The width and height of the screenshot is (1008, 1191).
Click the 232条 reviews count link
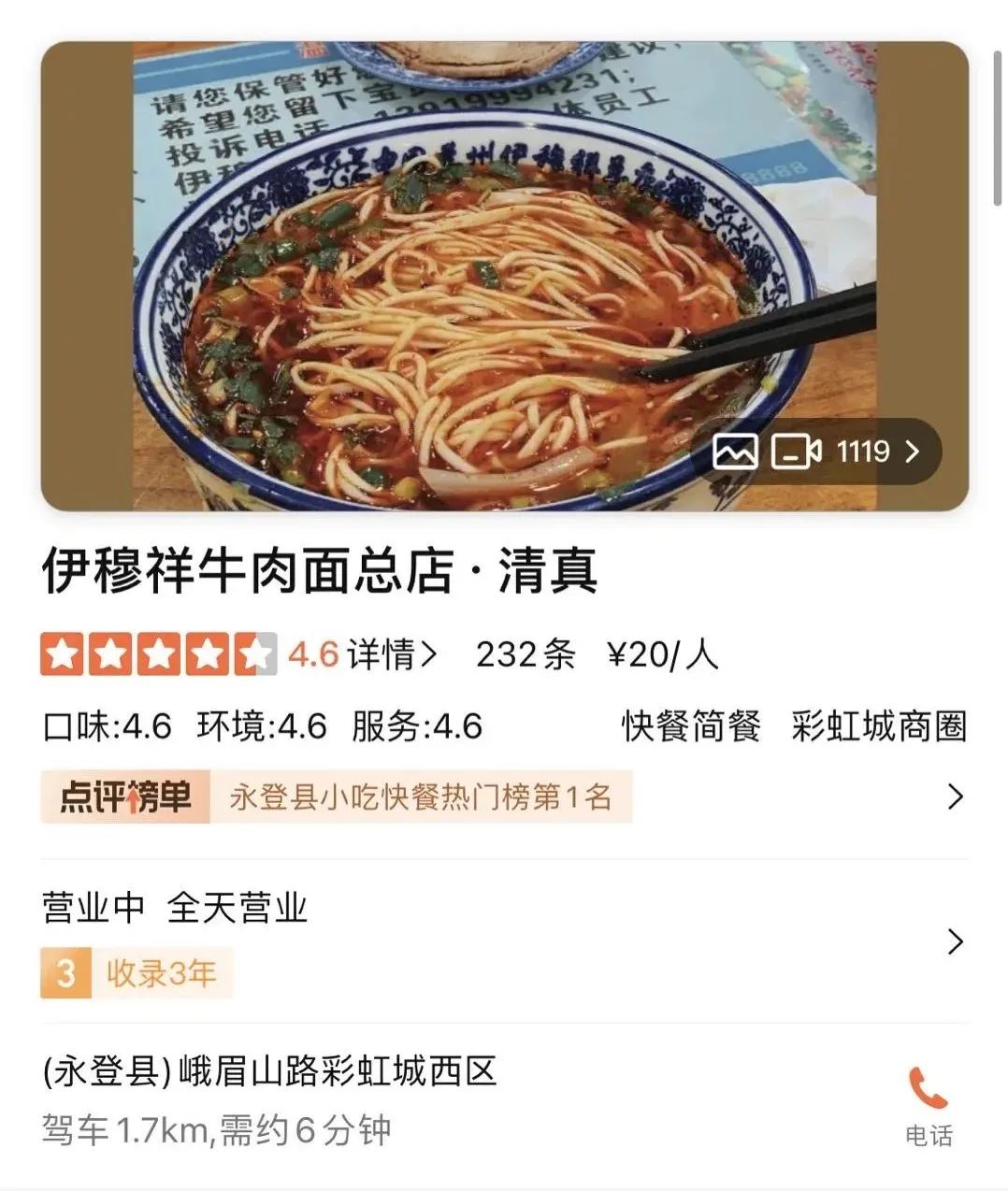point(527,654)
